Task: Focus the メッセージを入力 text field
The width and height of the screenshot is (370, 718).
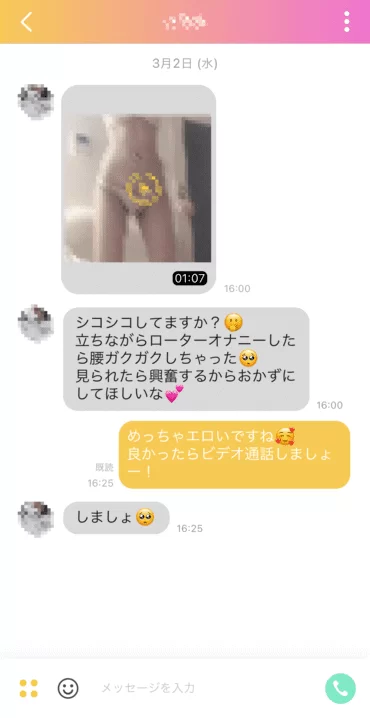Action: 206,688
